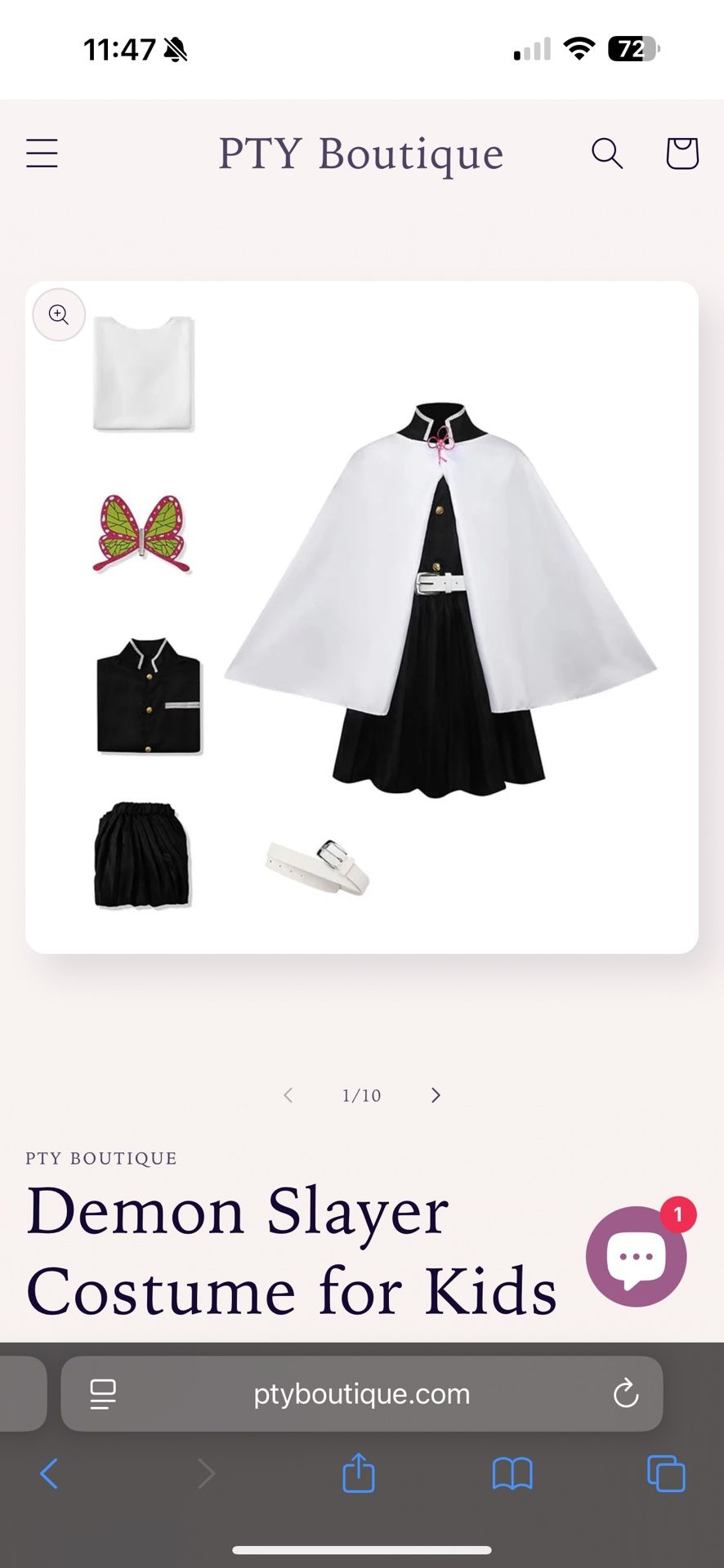View the shopping cart
This screenshot has height=1568, width=724.
[x=681, y=154]
